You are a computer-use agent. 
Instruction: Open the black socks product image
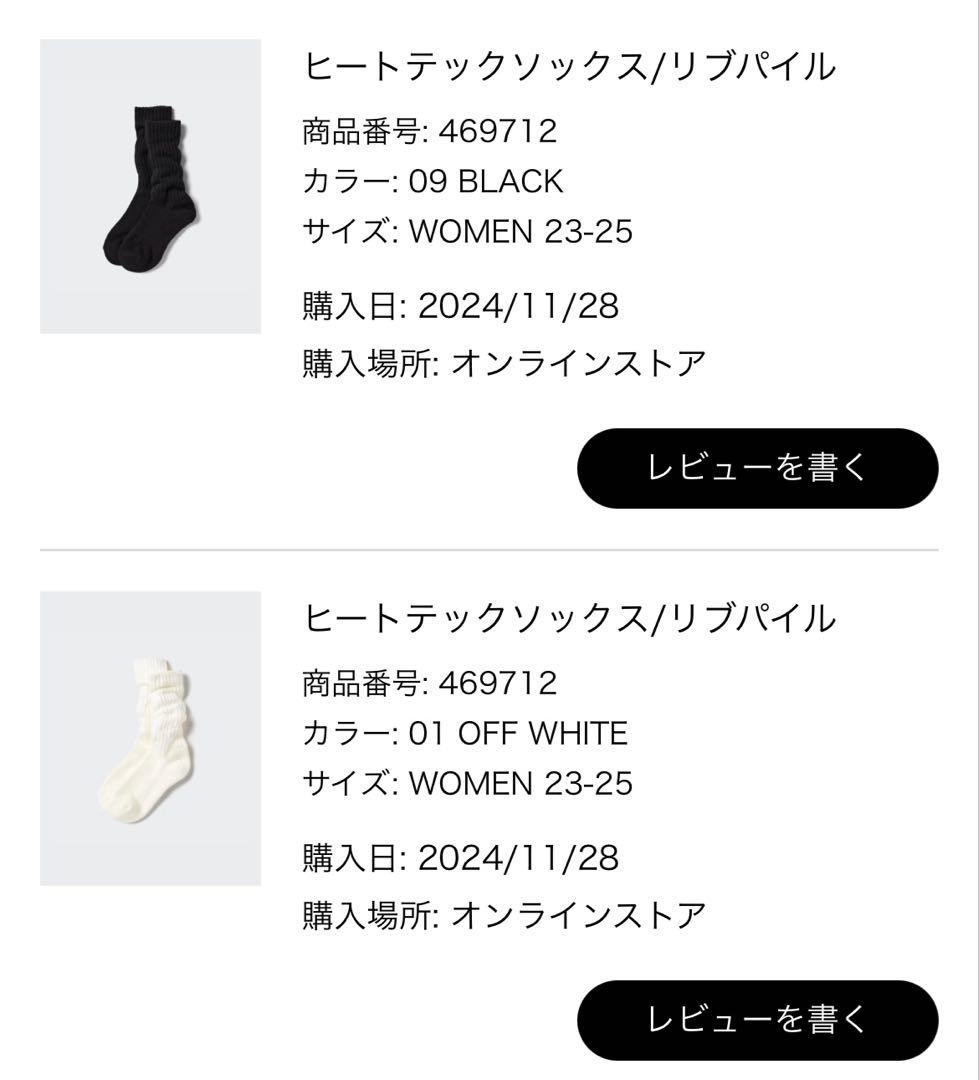coord(150,187)
